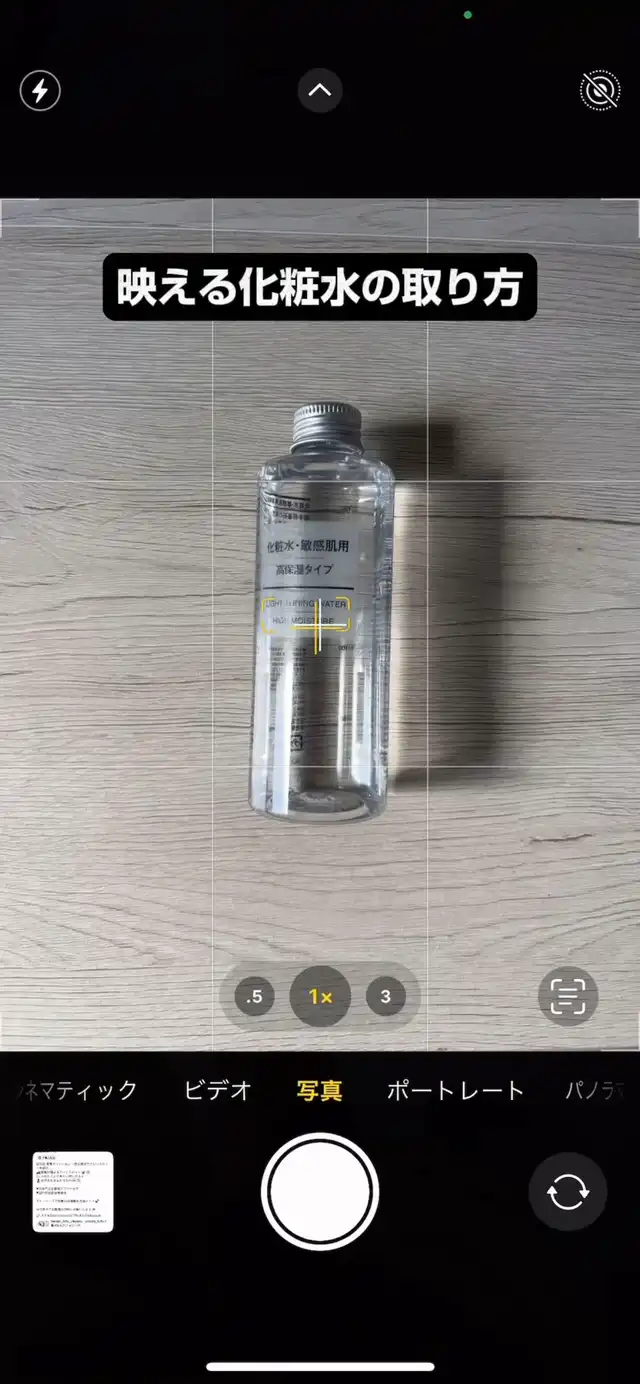The height and width of the screenshot is (1384, 640).
Task: Take a photo with the shutter button
Action: (x=320, y=1192)
